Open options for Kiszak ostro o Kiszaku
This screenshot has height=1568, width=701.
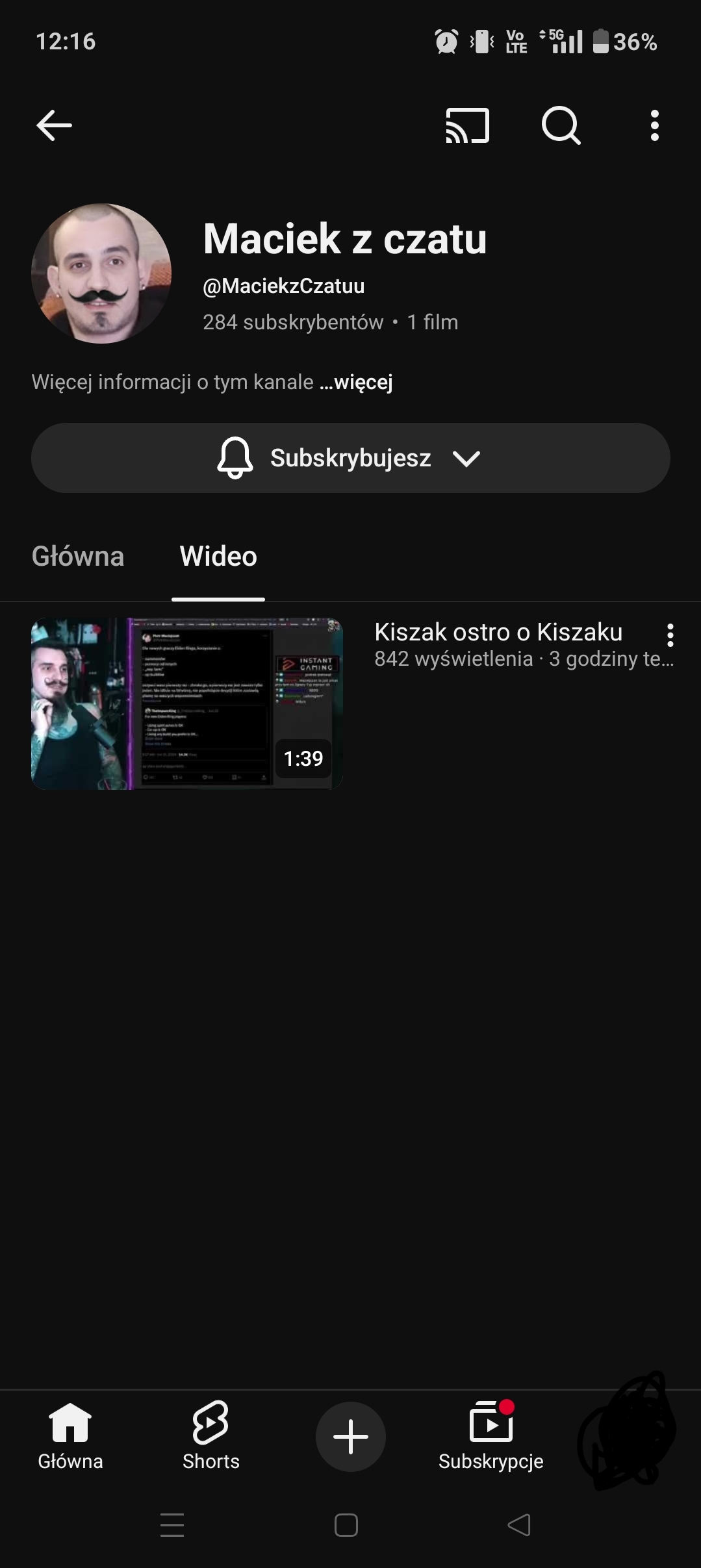pyautogui.click(x=670, y=635)
